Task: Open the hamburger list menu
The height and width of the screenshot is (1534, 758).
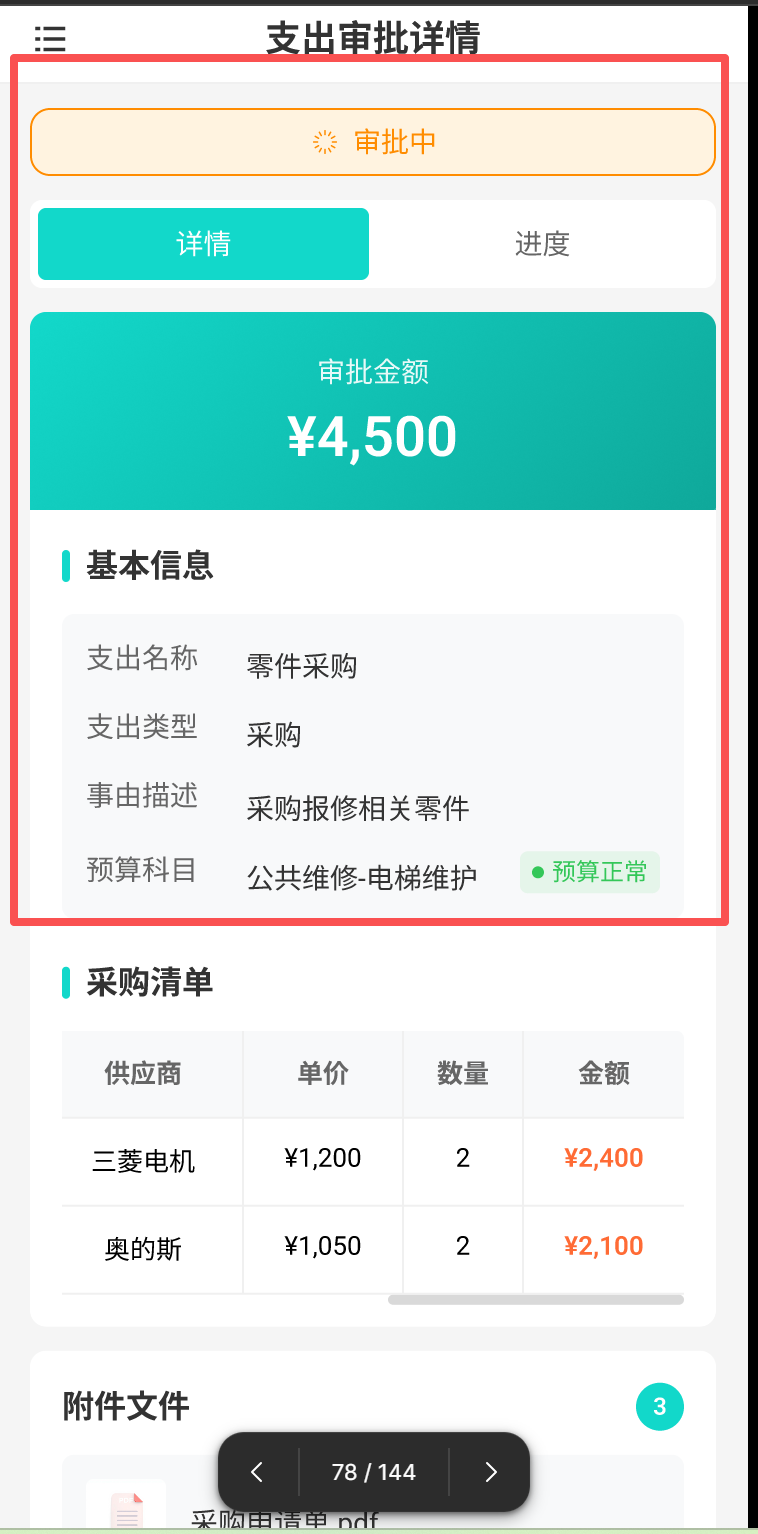Action: coord(49,39)
